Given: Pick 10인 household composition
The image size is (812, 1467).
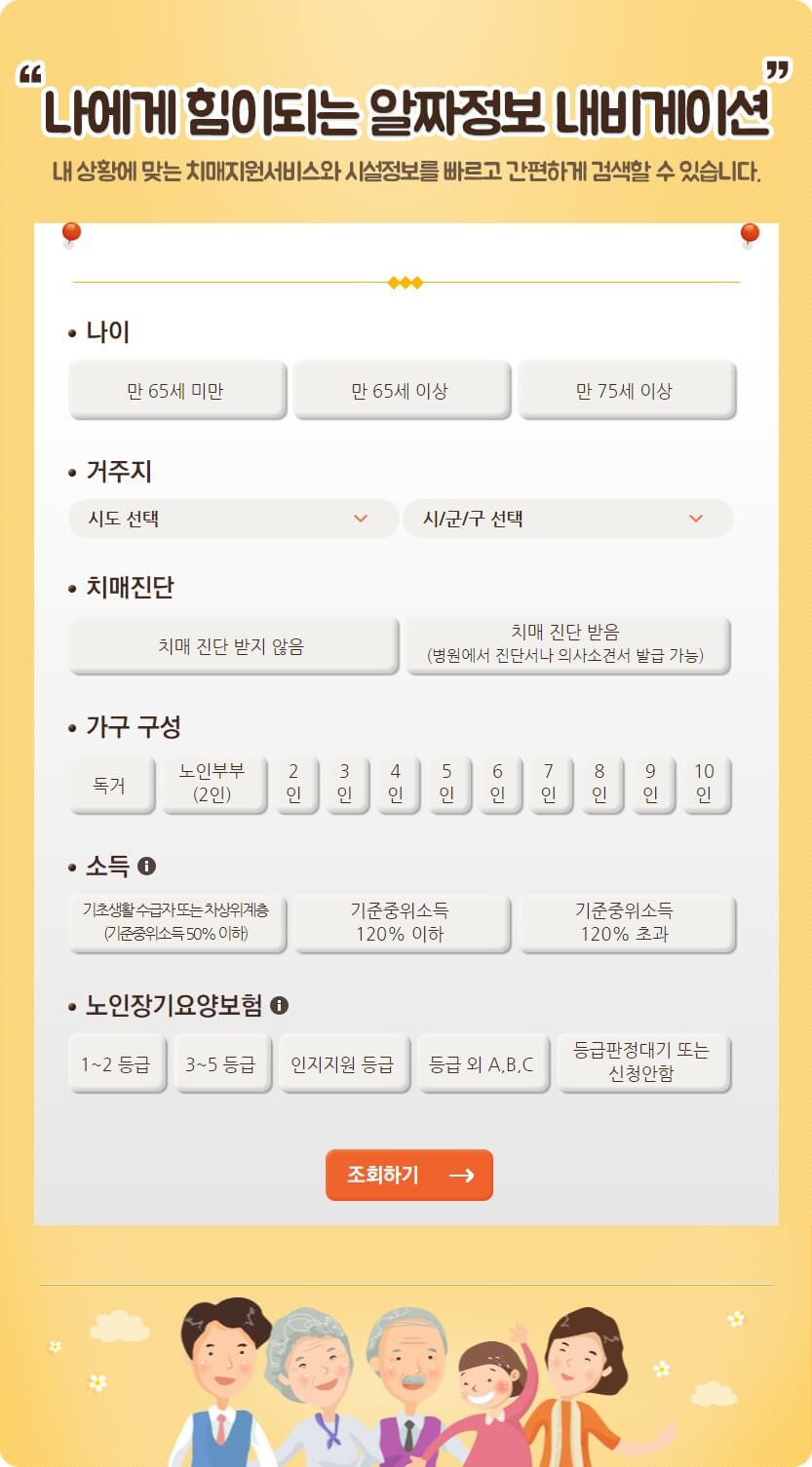Looking at the screenshot, I should coord(707,784).
